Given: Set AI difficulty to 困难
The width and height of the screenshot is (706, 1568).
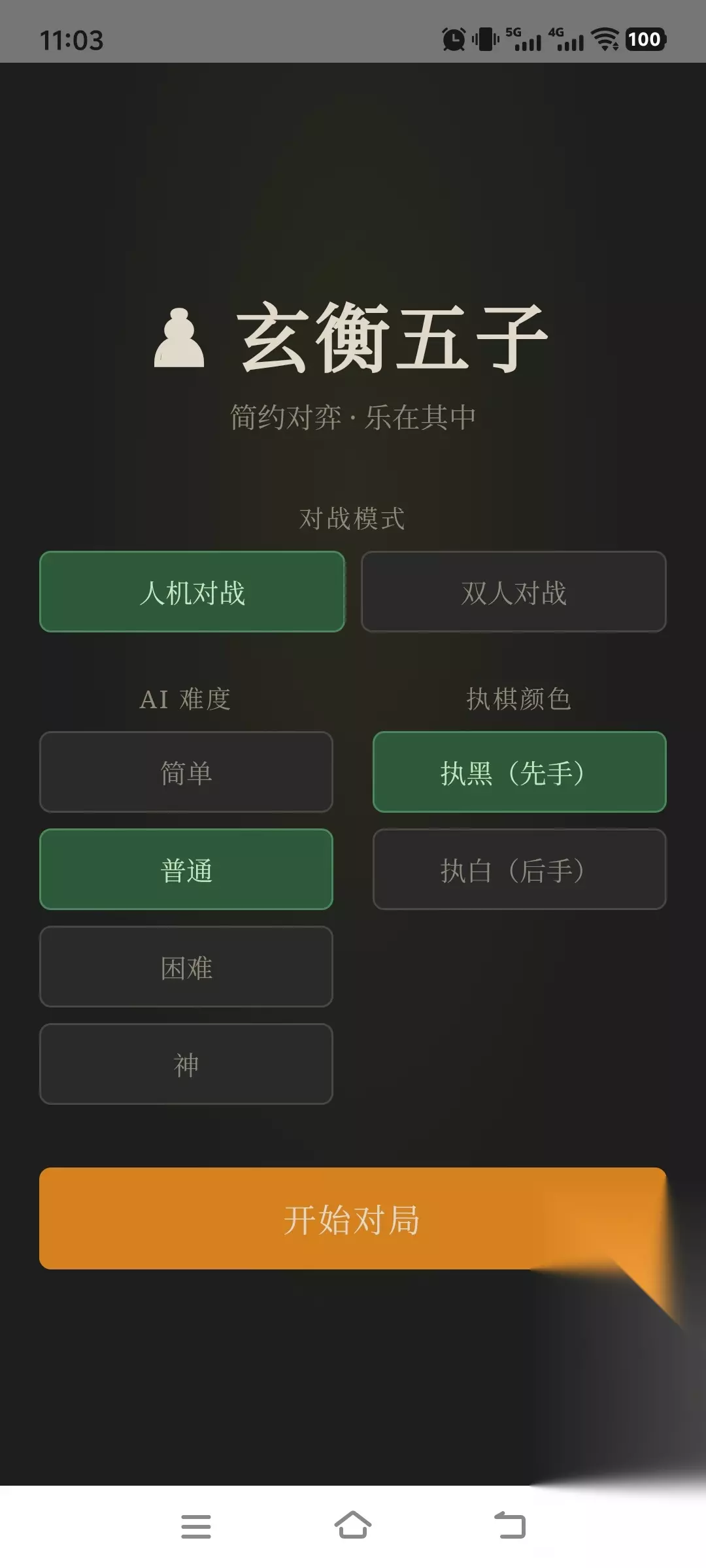Looking at the screenshot, I should click(186, 966).
